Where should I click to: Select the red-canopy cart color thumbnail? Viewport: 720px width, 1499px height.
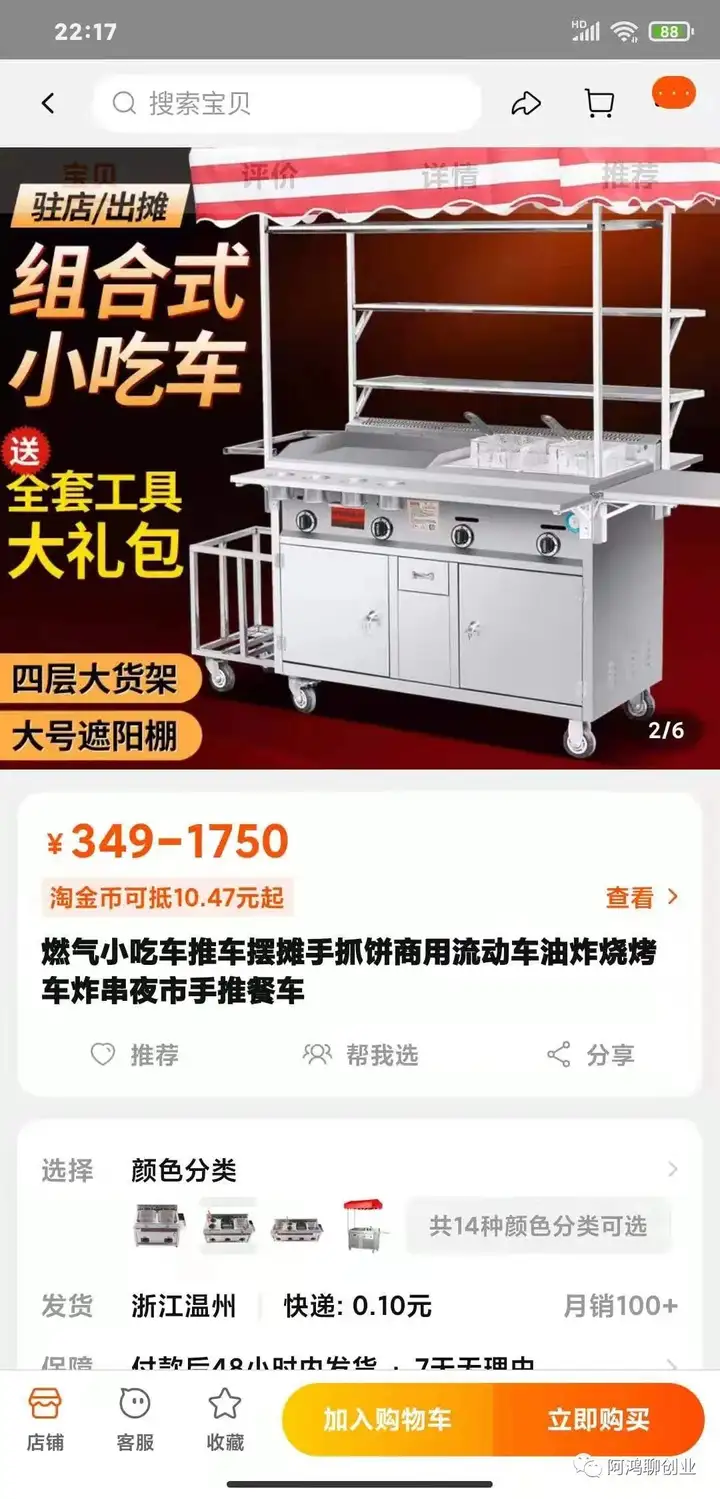point(365,1226)
